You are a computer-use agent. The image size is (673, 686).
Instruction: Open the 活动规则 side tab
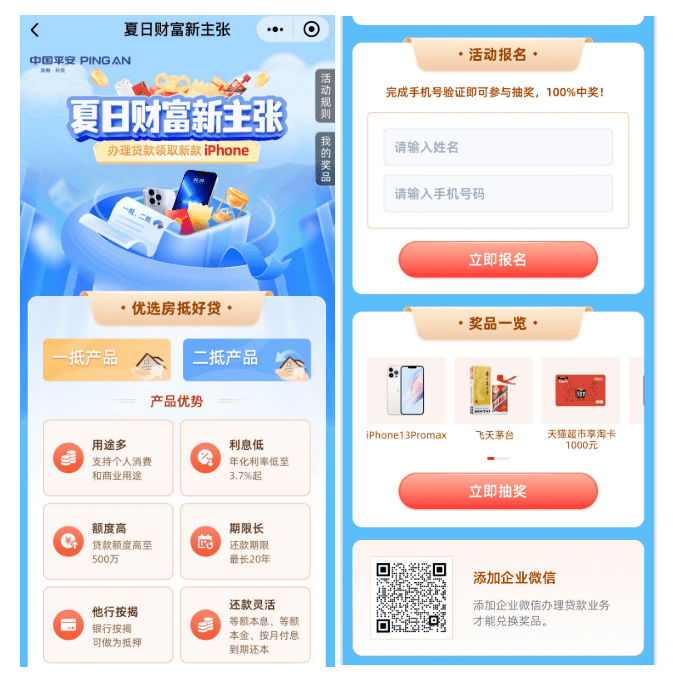tap(326, 95)
